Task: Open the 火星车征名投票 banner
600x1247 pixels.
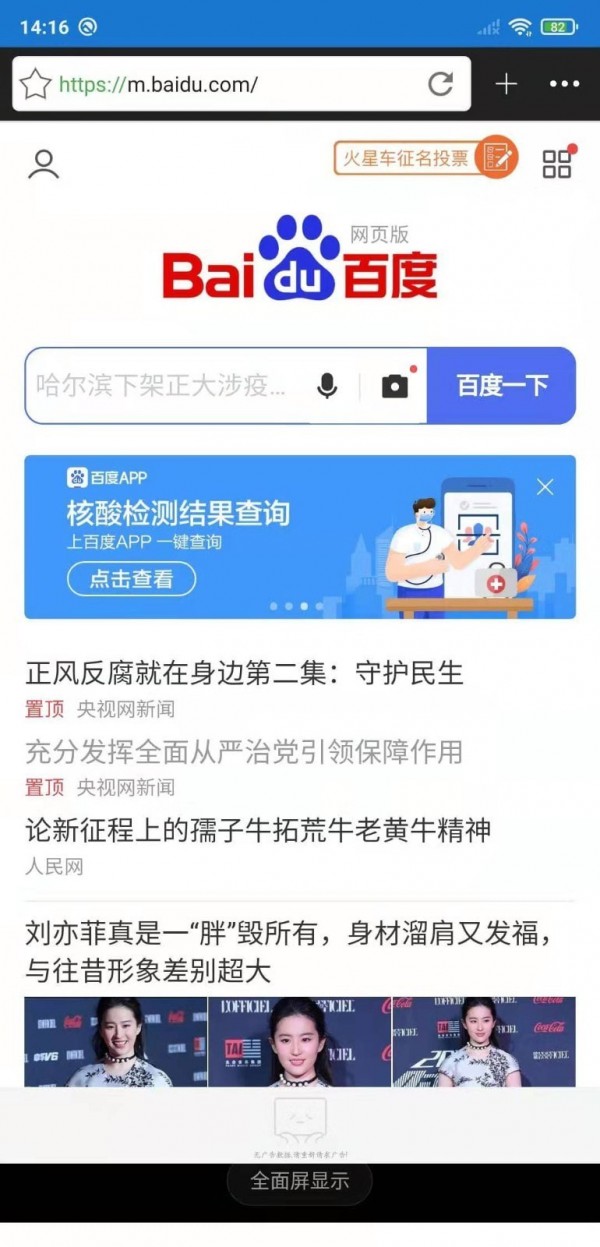Action: 425,158
